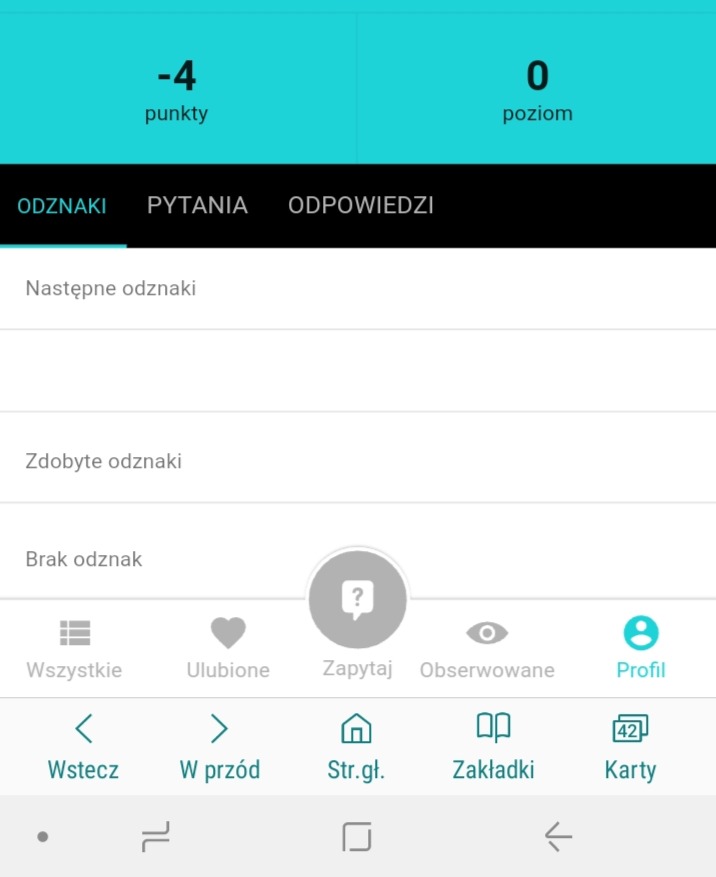Open browser home page Str.gł.

(x=356, y=746)
